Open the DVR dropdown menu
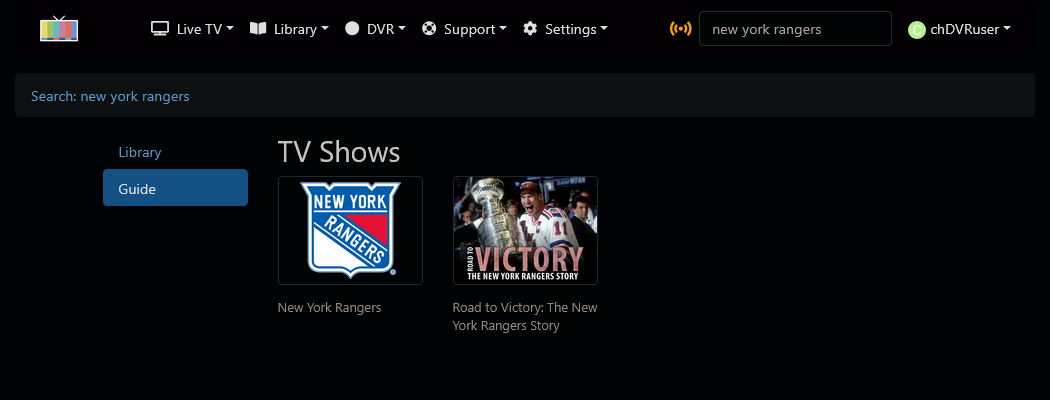Image resolution: width=1050 pixels, height=400 pixels. 375,29
